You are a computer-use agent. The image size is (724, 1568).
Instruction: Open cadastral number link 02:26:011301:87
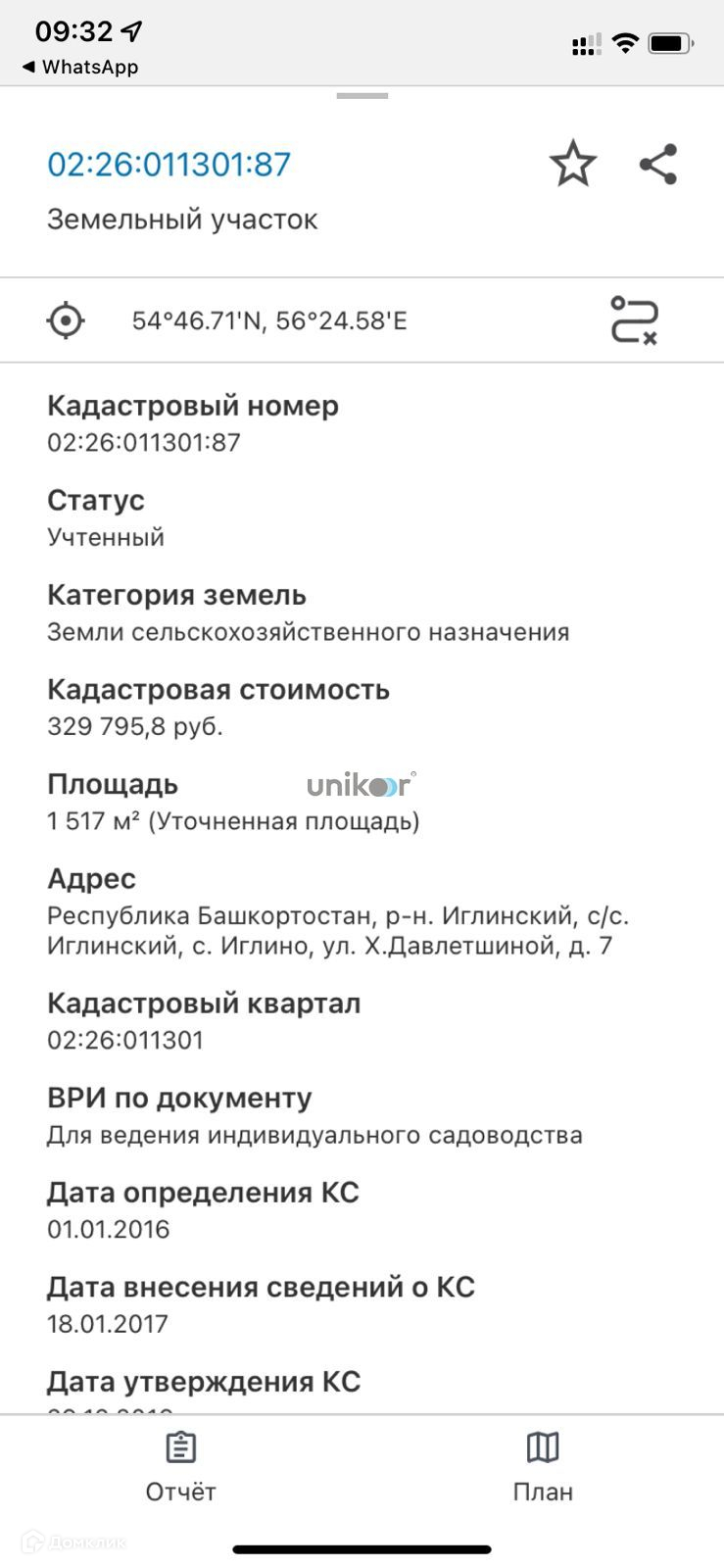click(x=169, y=164)
